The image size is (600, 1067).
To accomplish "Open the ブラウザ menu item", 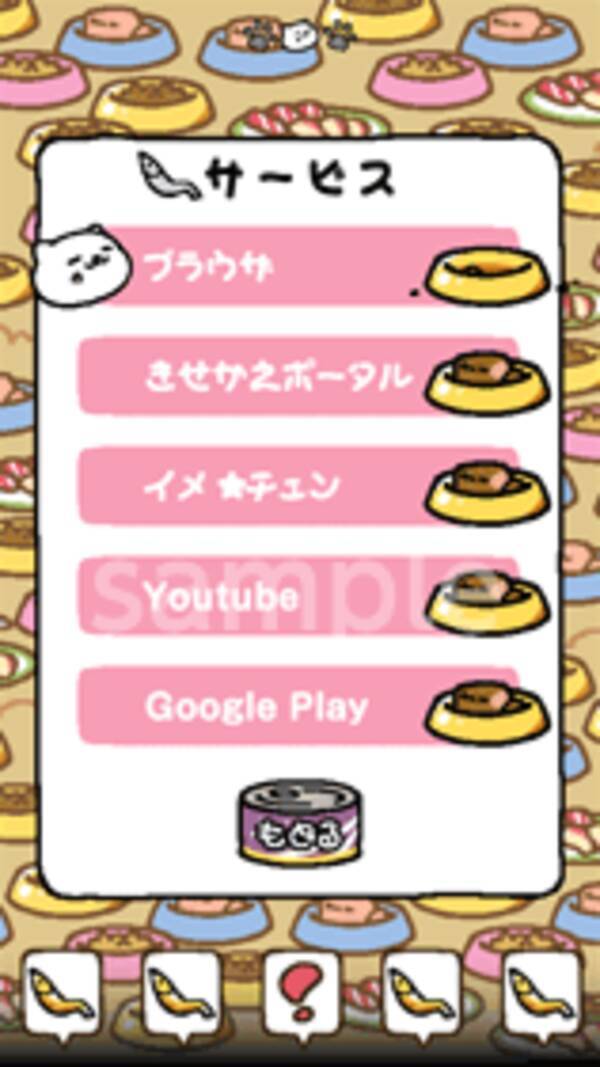I will pyautogui.click(x=300, y=268).
